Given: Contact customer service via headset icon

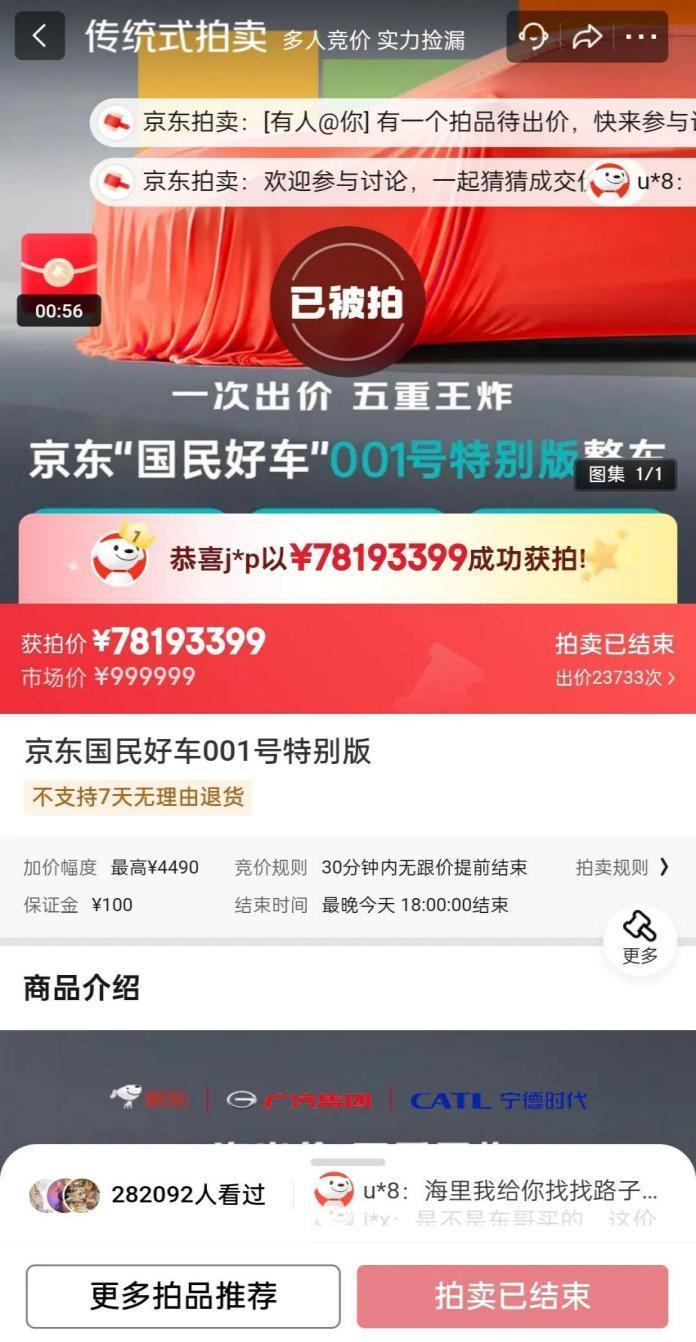Looking at the screenshot, I should click(x=535, y=37).
